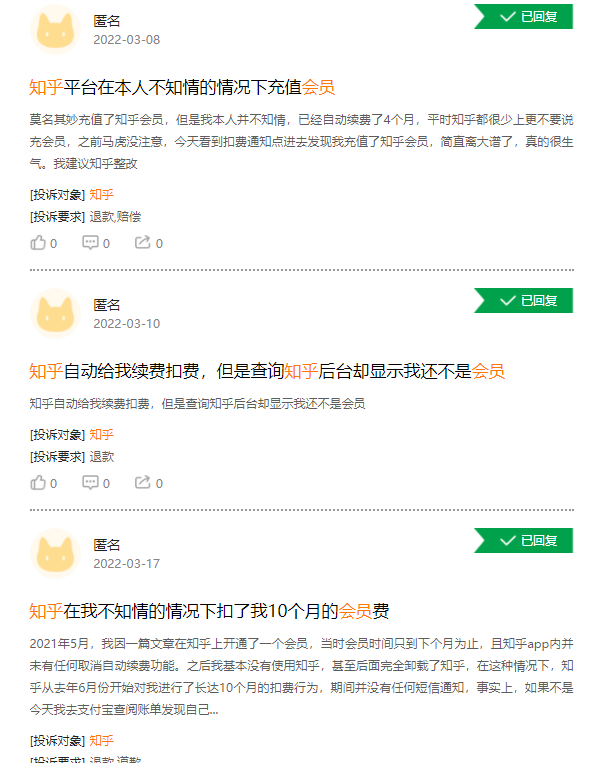Tap 知乎 complaint target in 2022-03-17 post
Image resolution: width=605 pixels, height=763 pixels.
tap(101, 741)
